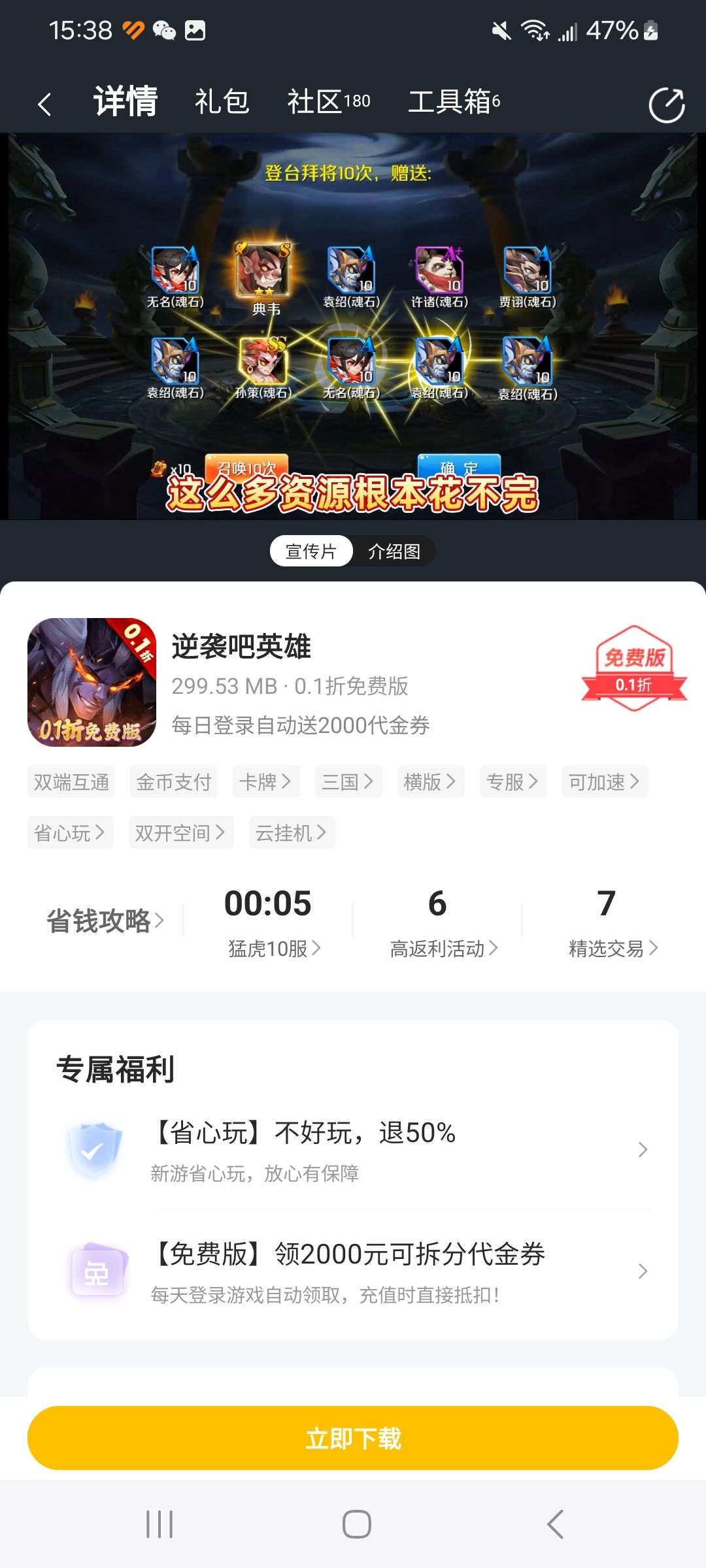Open the 社区 tab

point(329,102)
